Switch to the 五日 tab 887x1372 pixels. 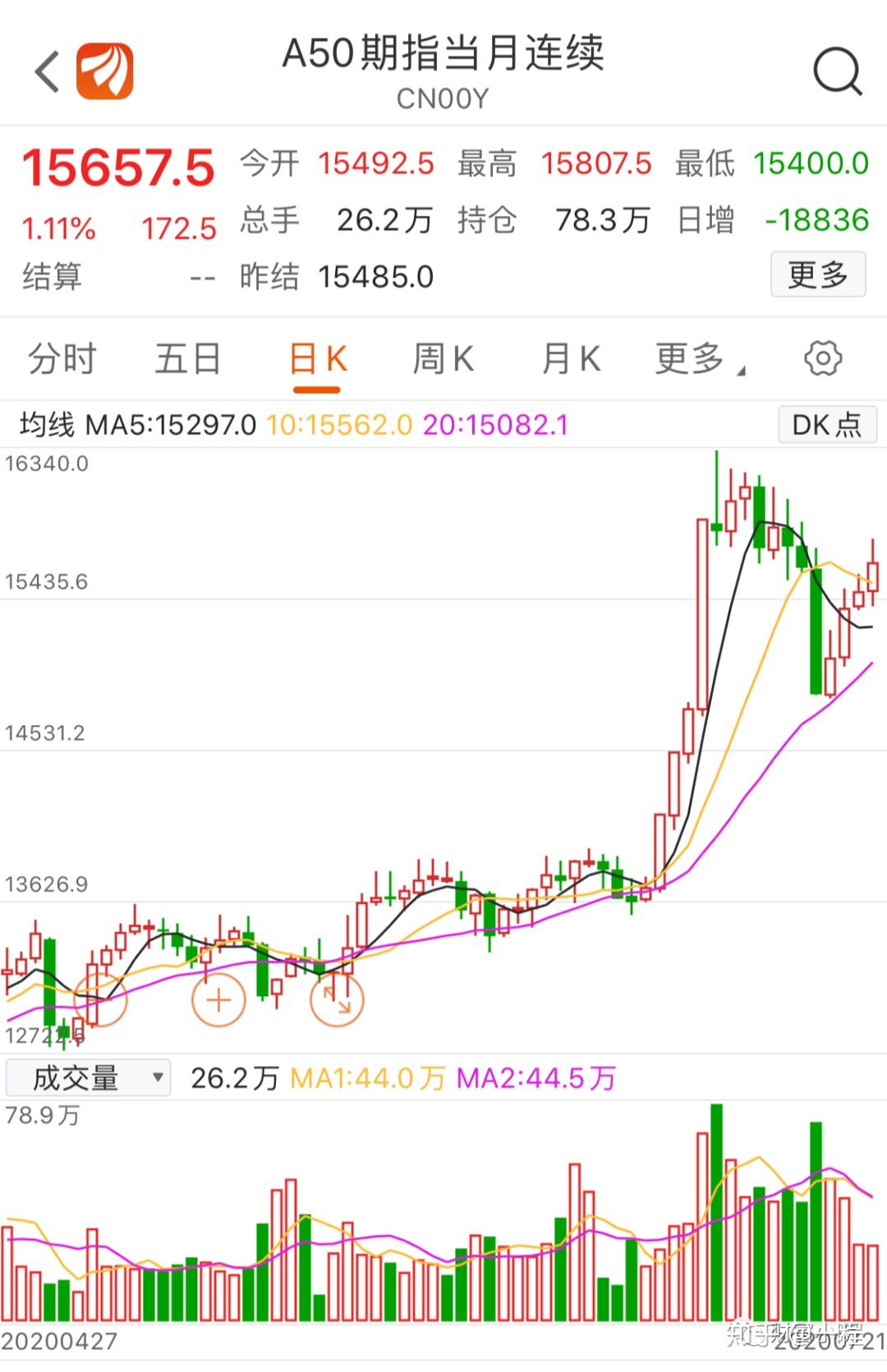click(x=188, y=358)
